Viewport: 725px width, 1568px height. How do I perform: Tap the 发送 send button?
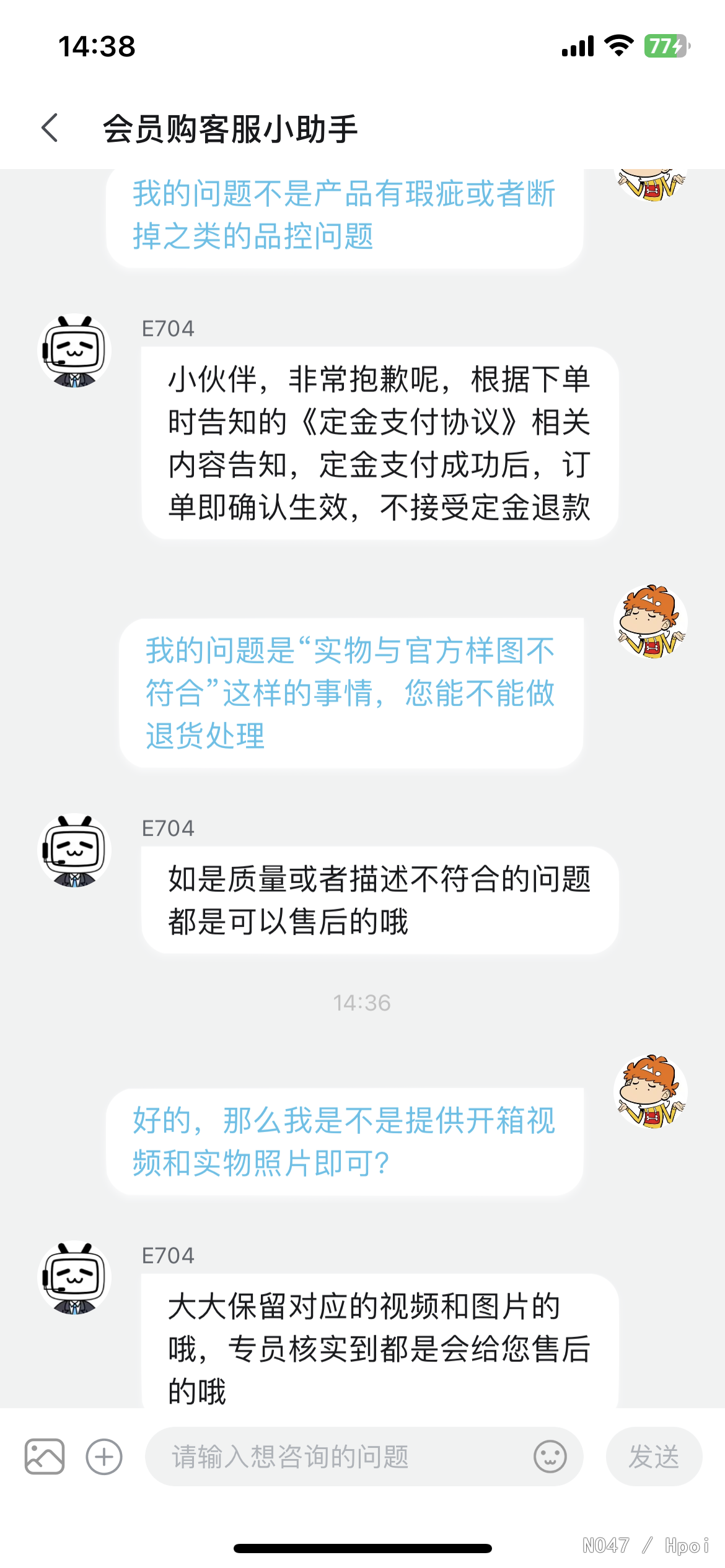(654, 1457)
